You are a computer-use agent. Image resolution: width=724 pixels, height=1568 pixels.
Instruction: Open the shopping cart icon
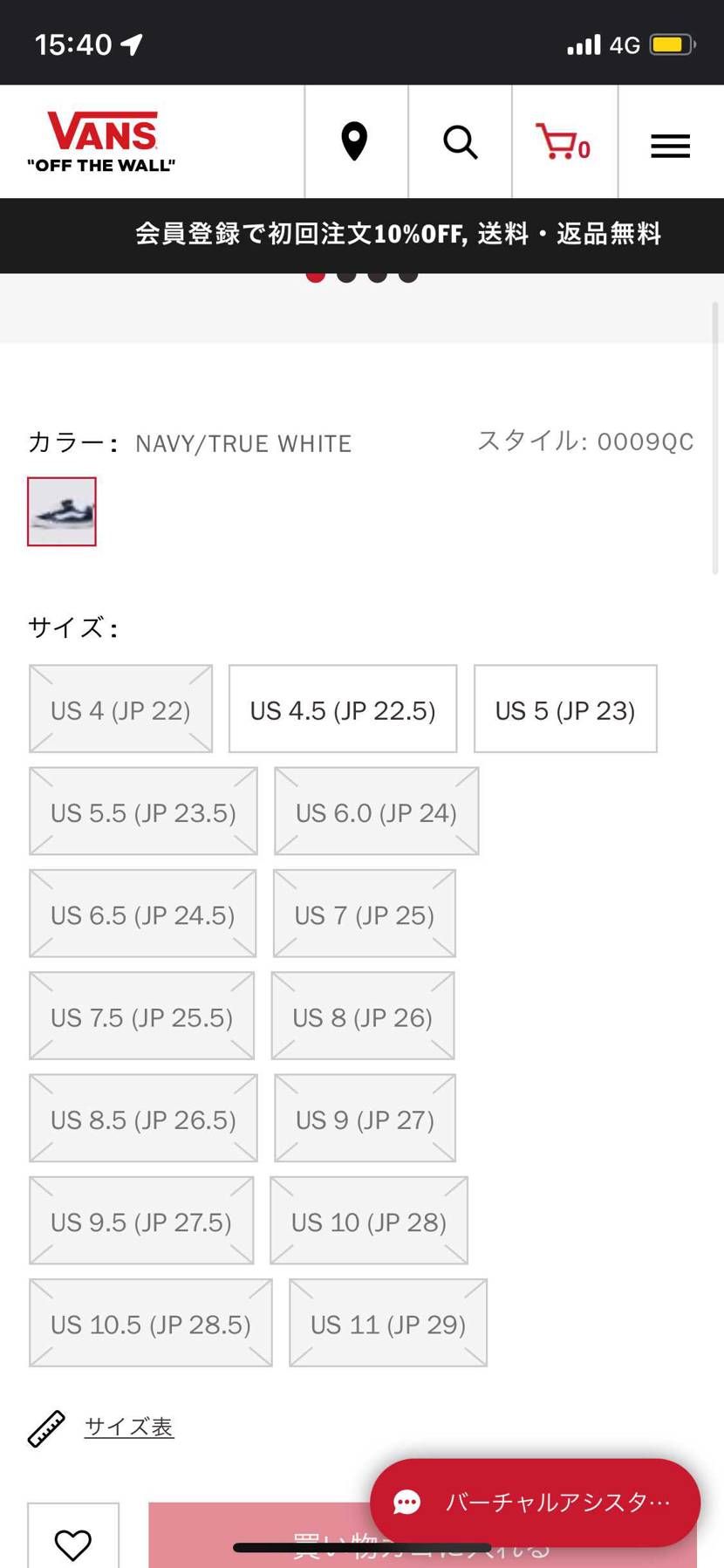click(x=563, y=141)
